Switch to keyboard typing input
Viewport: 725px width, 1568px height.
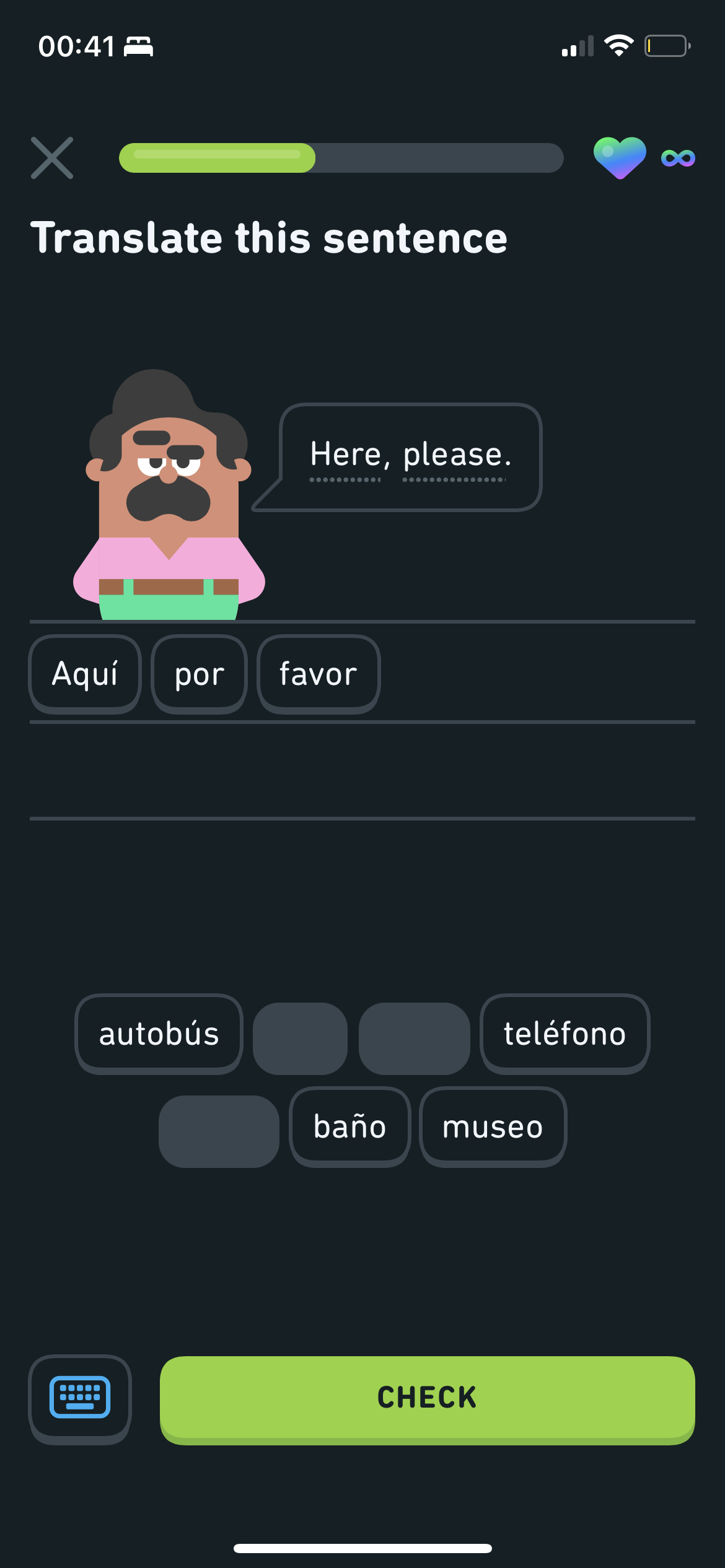click(80, 1398)
